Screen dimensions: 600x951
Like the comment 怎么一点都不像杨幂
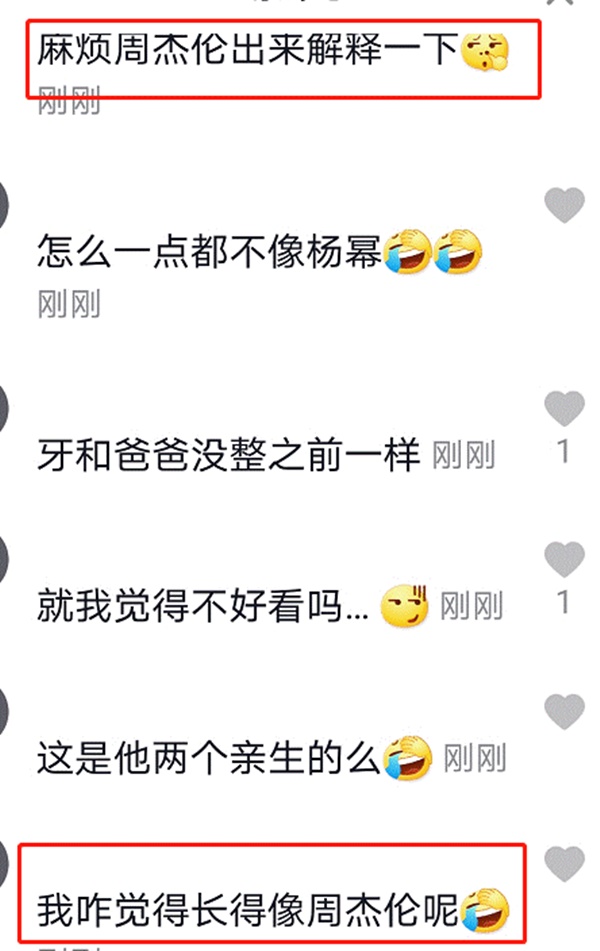coord(564,204)
